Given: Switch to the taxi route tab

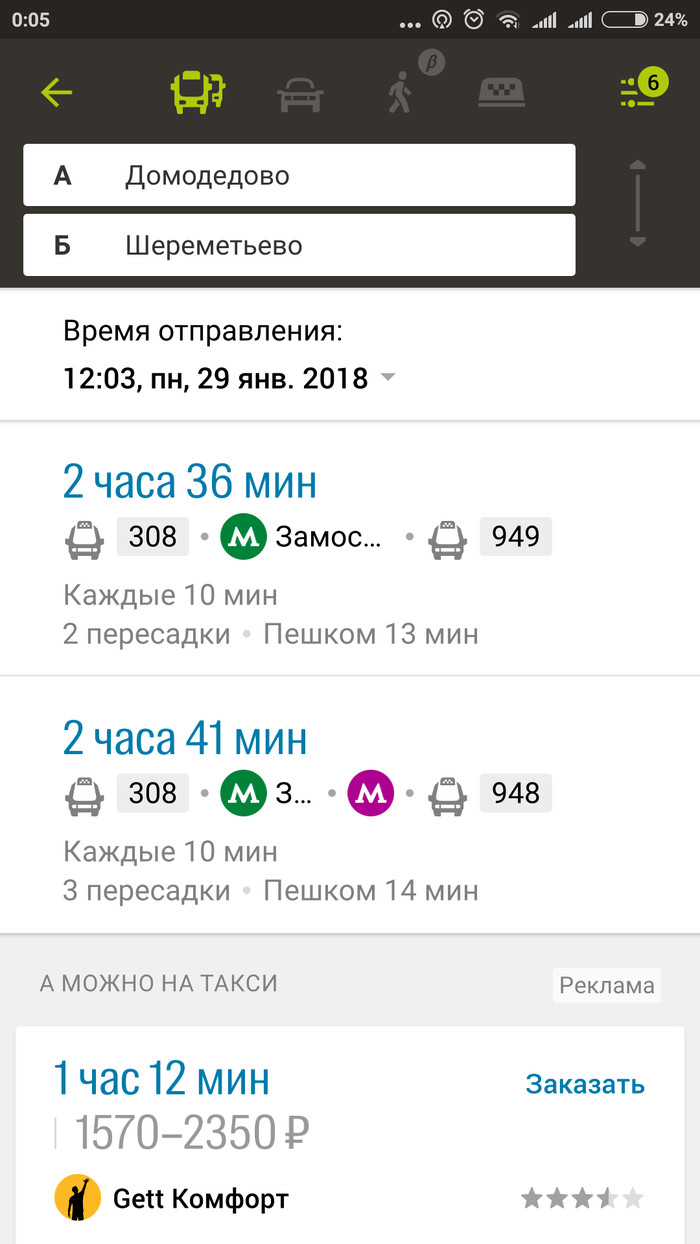Looking at the screenshot, I should [x=508, y=93].
